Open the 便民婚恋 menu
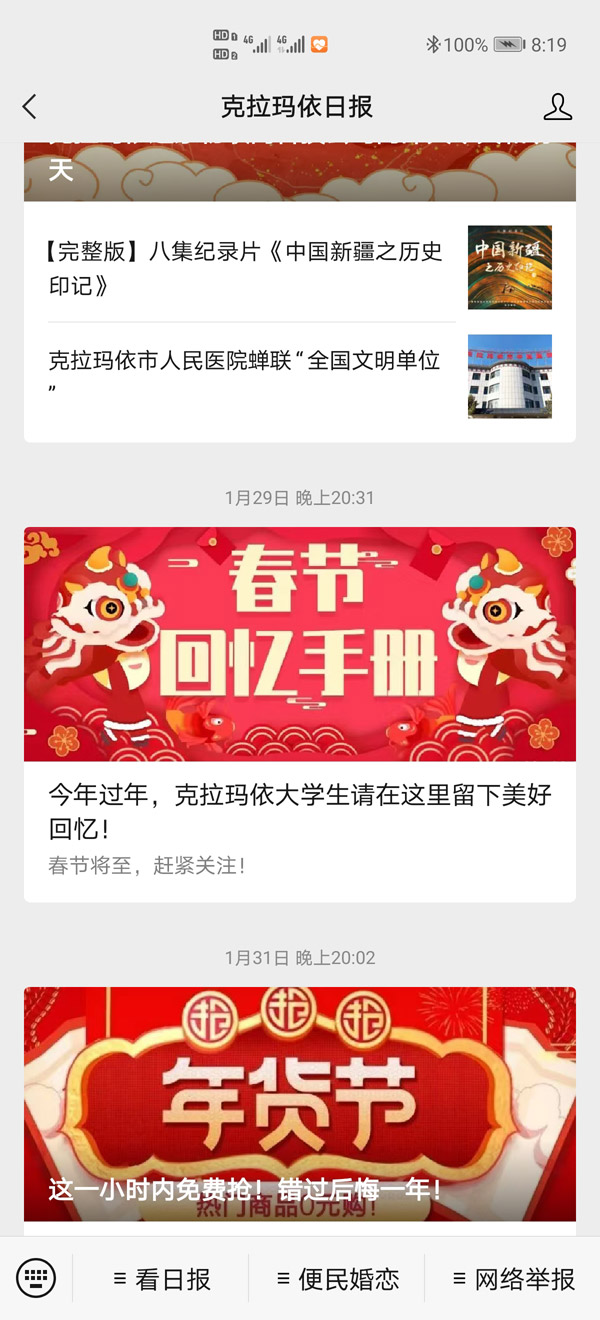This screenshot has width=600, height=1320. pos(338,1279)
